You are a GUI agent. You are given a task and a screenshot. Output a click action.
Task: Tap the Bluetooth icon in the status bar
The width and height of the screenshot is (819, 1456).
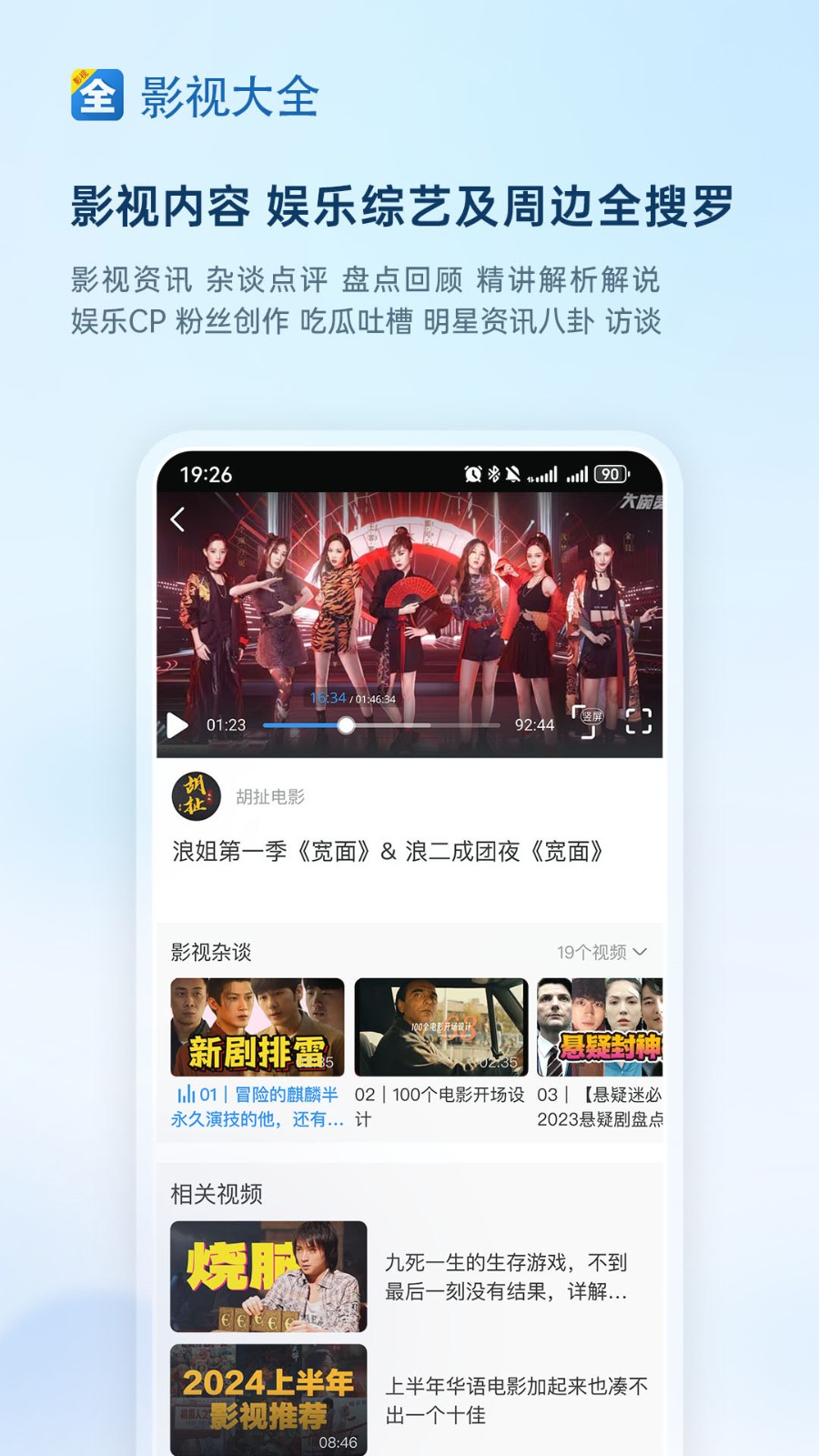(x=492, y=474)
